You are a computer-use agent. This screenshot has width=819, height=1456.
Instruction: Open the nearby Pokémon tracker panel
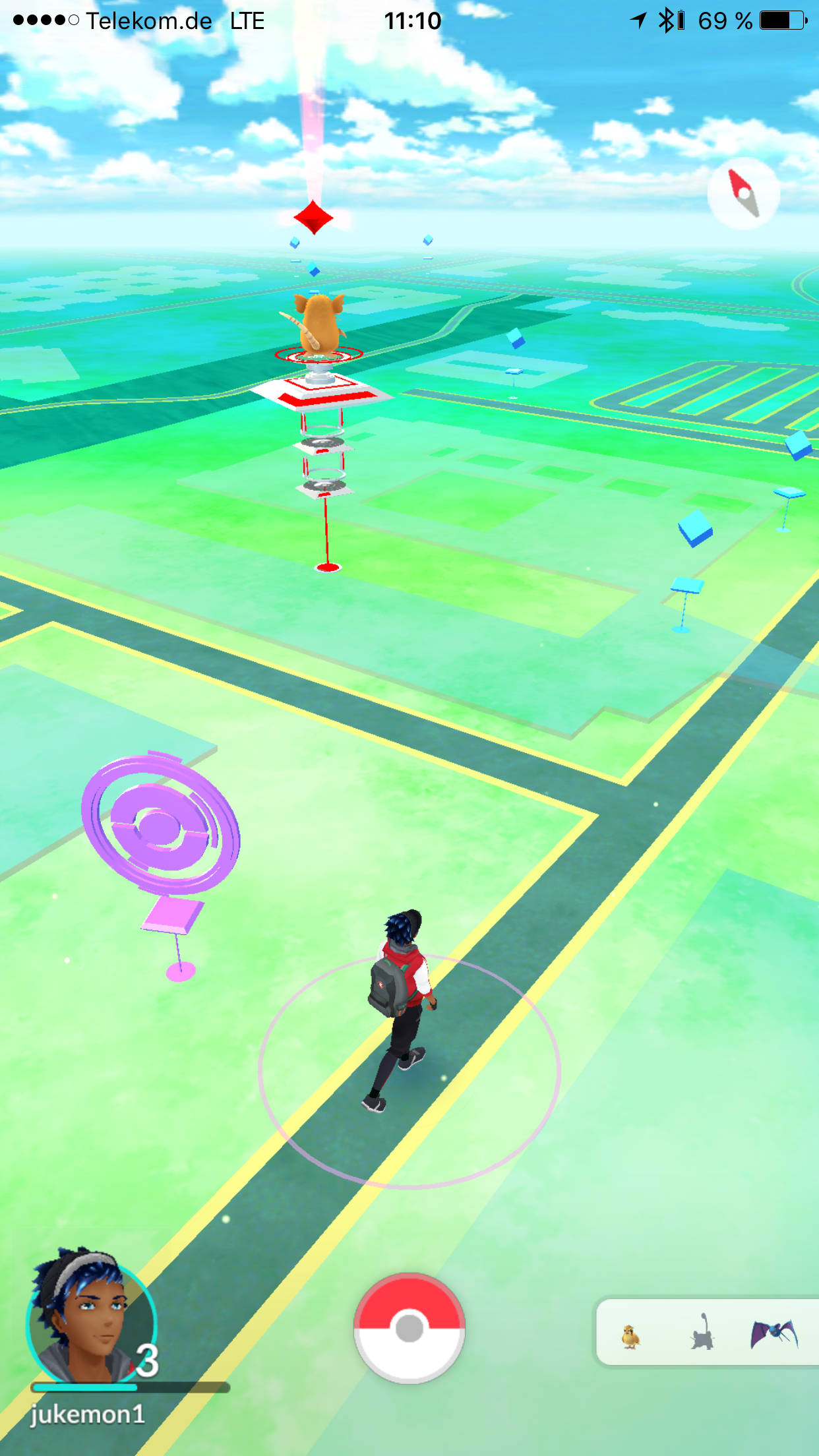[707, 1333]
